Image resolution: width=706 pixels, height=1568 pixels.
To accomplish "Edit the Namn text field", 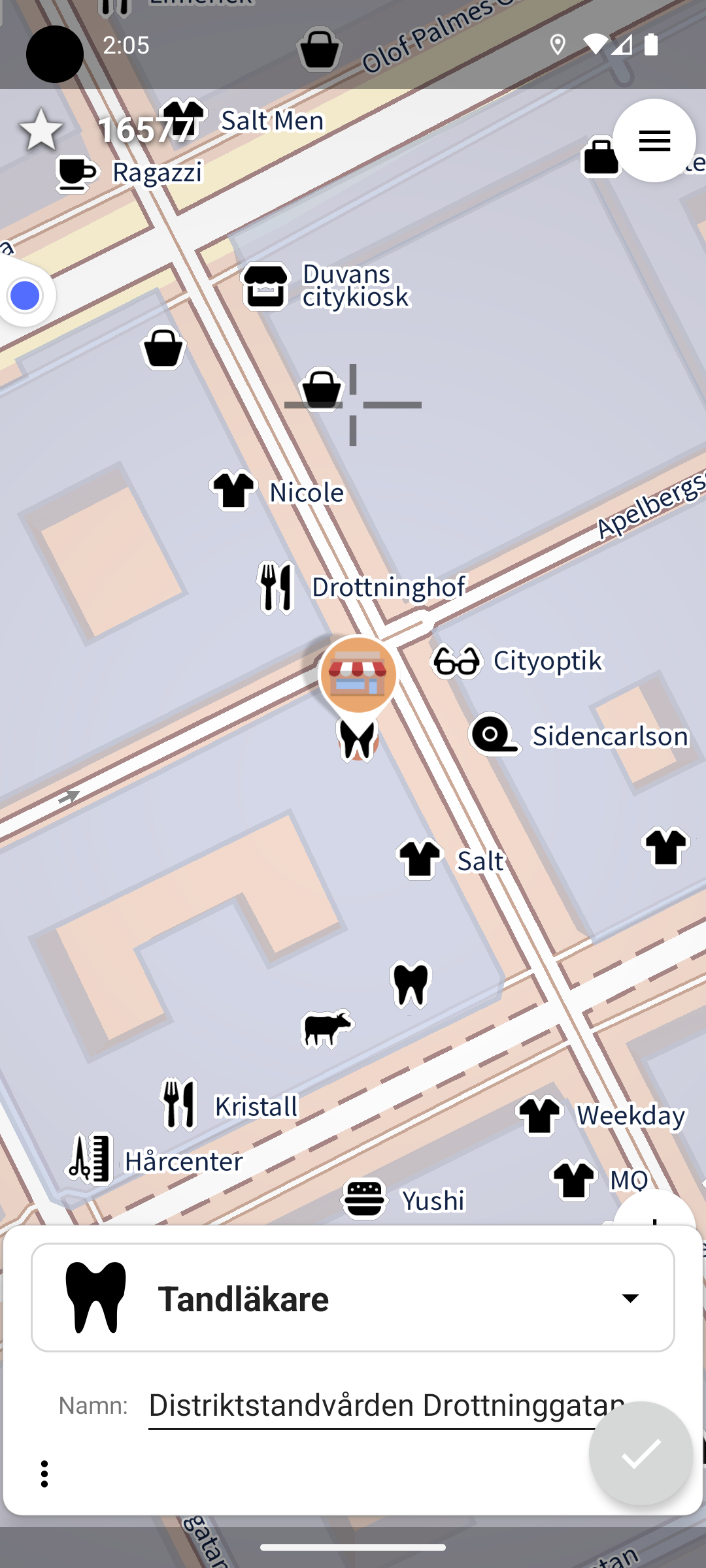I will (386, 1405).
